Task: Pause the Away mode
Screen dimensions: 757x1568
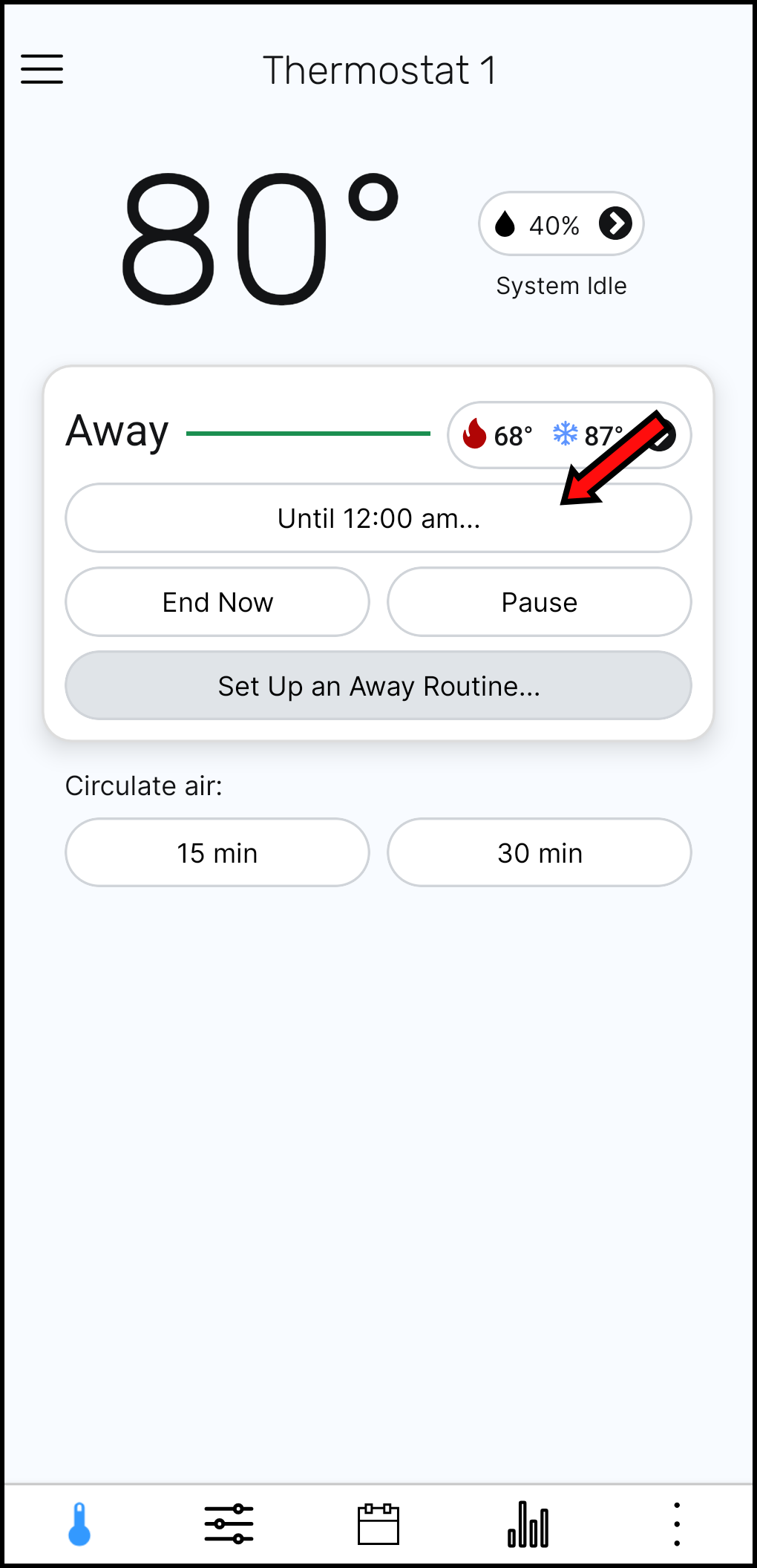Action: tap(540, 602)
